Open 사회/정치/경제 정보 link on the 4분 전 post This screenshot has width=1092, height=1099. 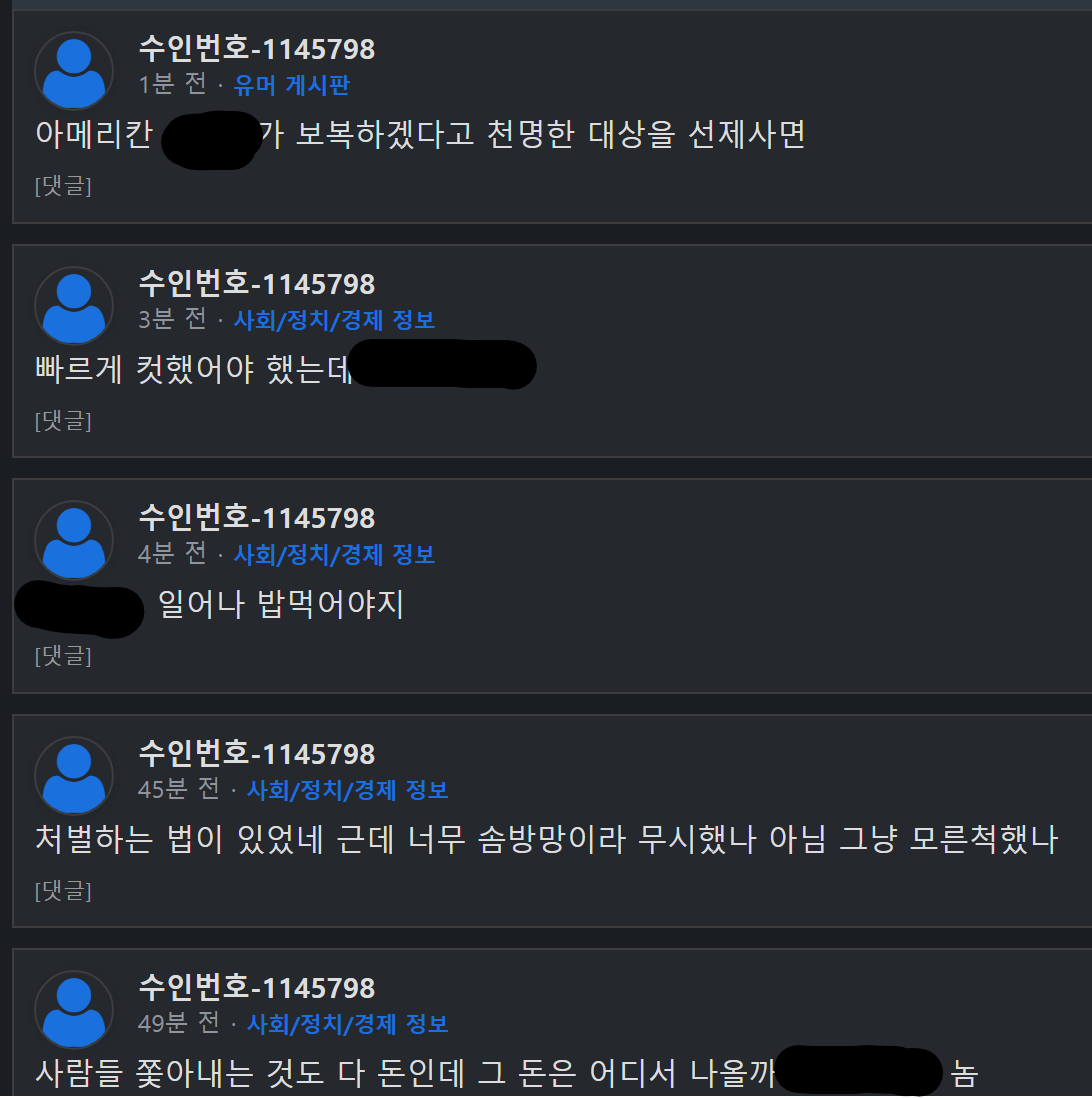point(334,554)
